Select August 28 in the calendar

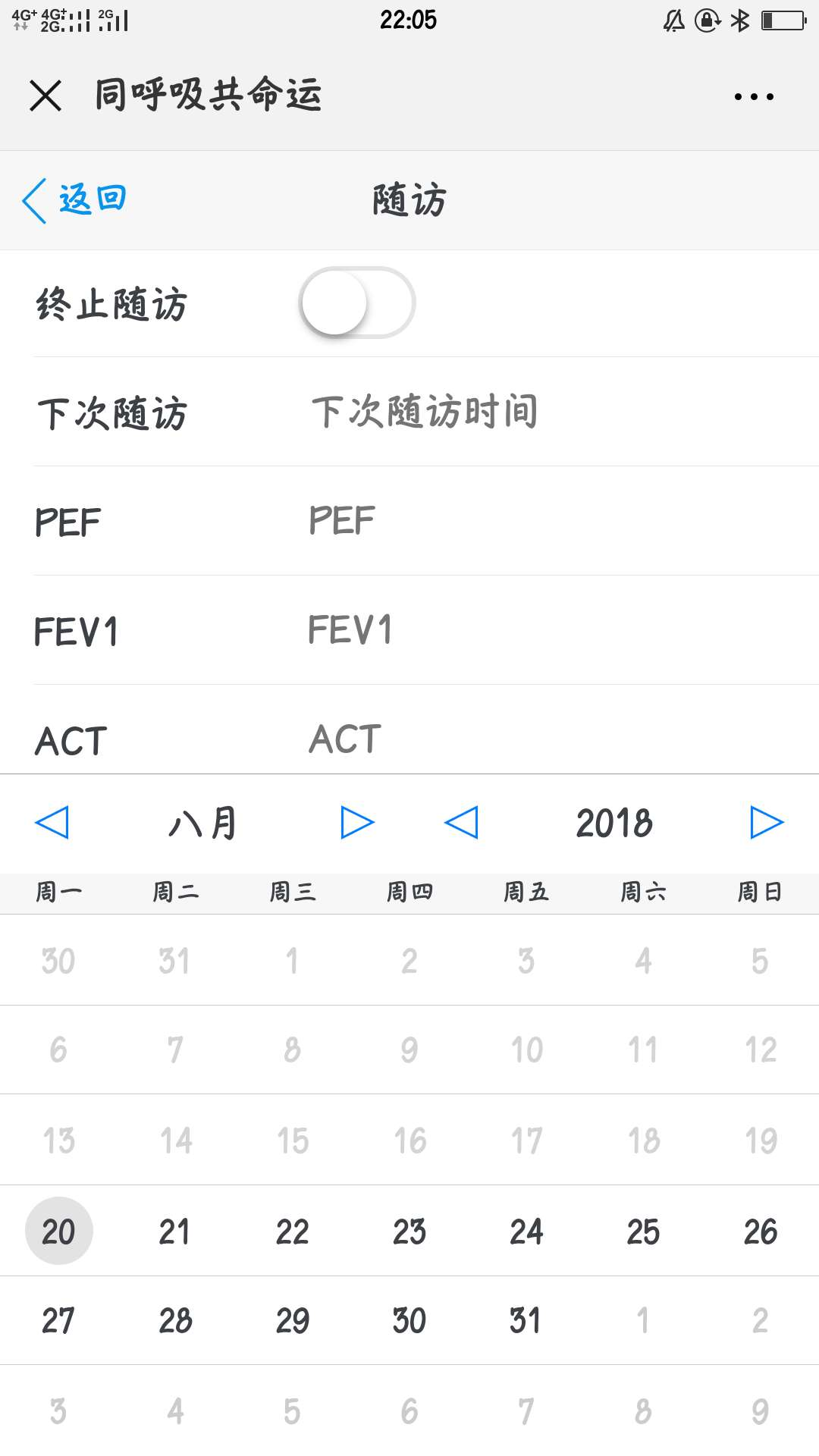175,1321
